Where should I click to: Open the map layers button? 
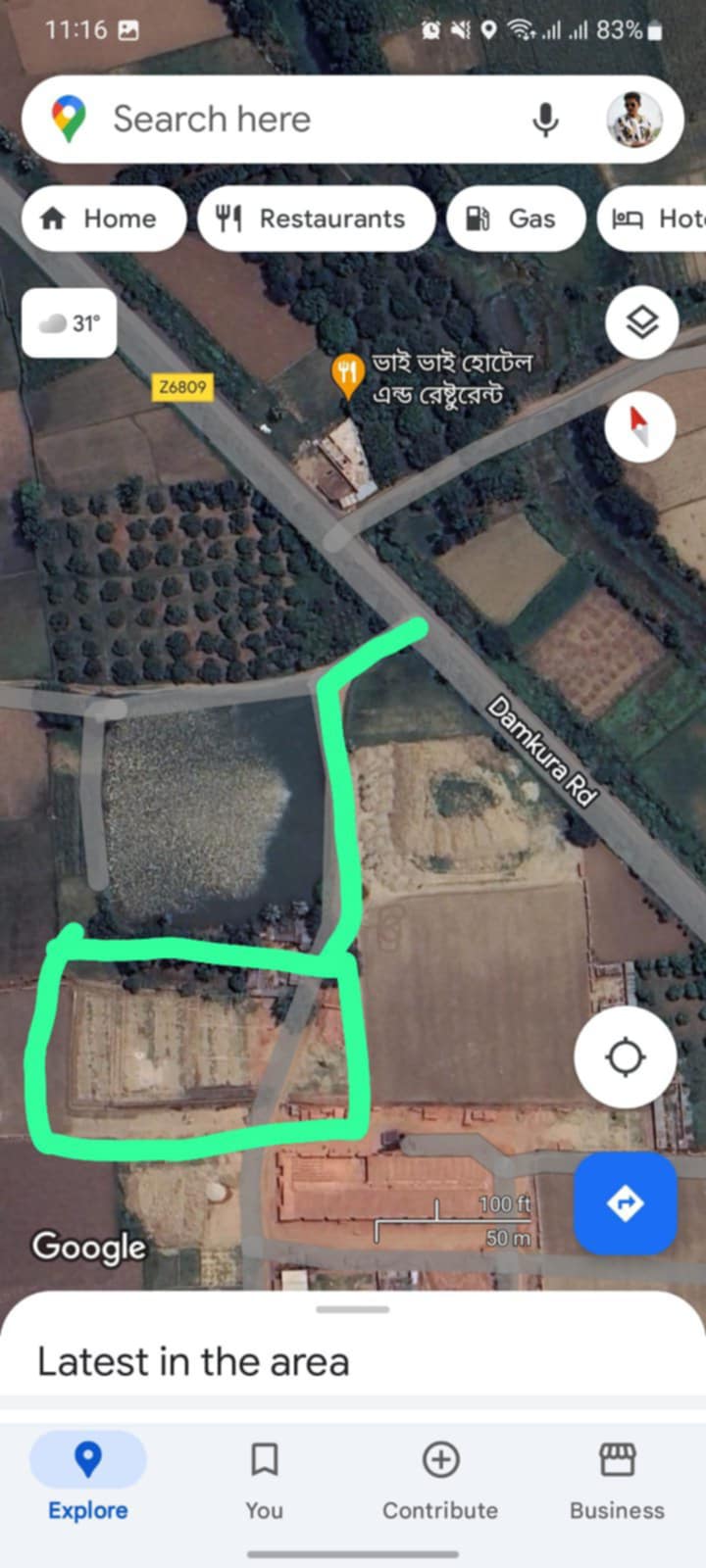coord(641,322)
